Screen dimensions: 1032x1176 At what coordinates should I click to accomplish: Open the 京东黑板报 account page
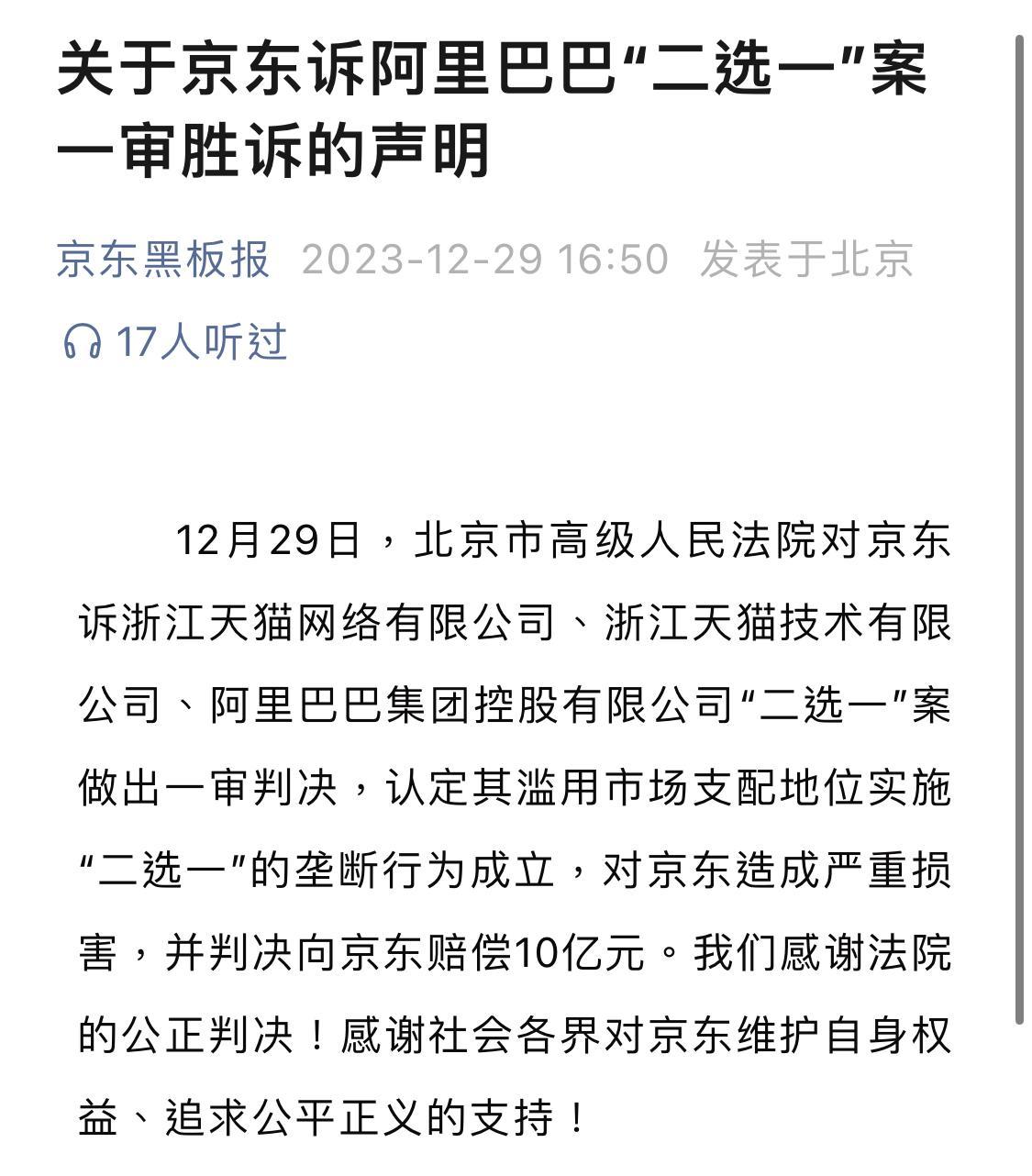pyautogui.click(x=163, y=259)
